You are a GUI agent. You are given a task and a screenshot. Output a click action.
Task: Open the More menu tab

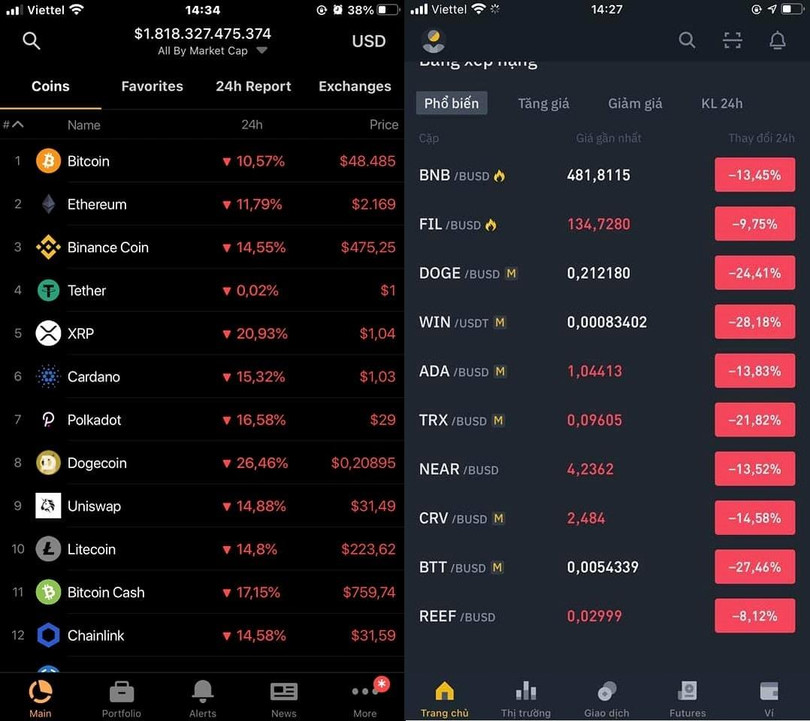click(365, 697)
